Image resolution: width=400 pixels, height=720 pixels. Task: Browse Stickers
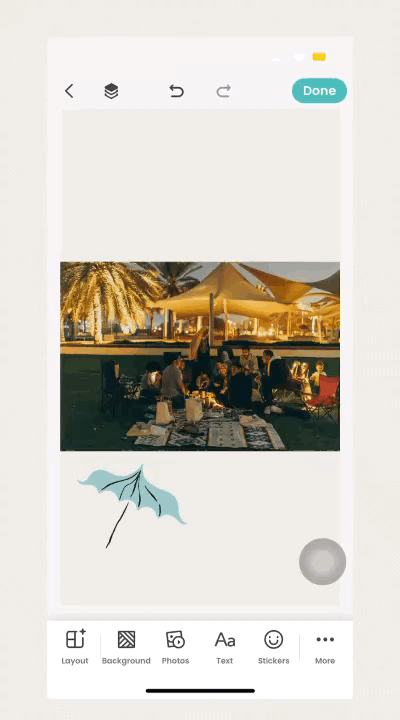click(x=273, y=647)
